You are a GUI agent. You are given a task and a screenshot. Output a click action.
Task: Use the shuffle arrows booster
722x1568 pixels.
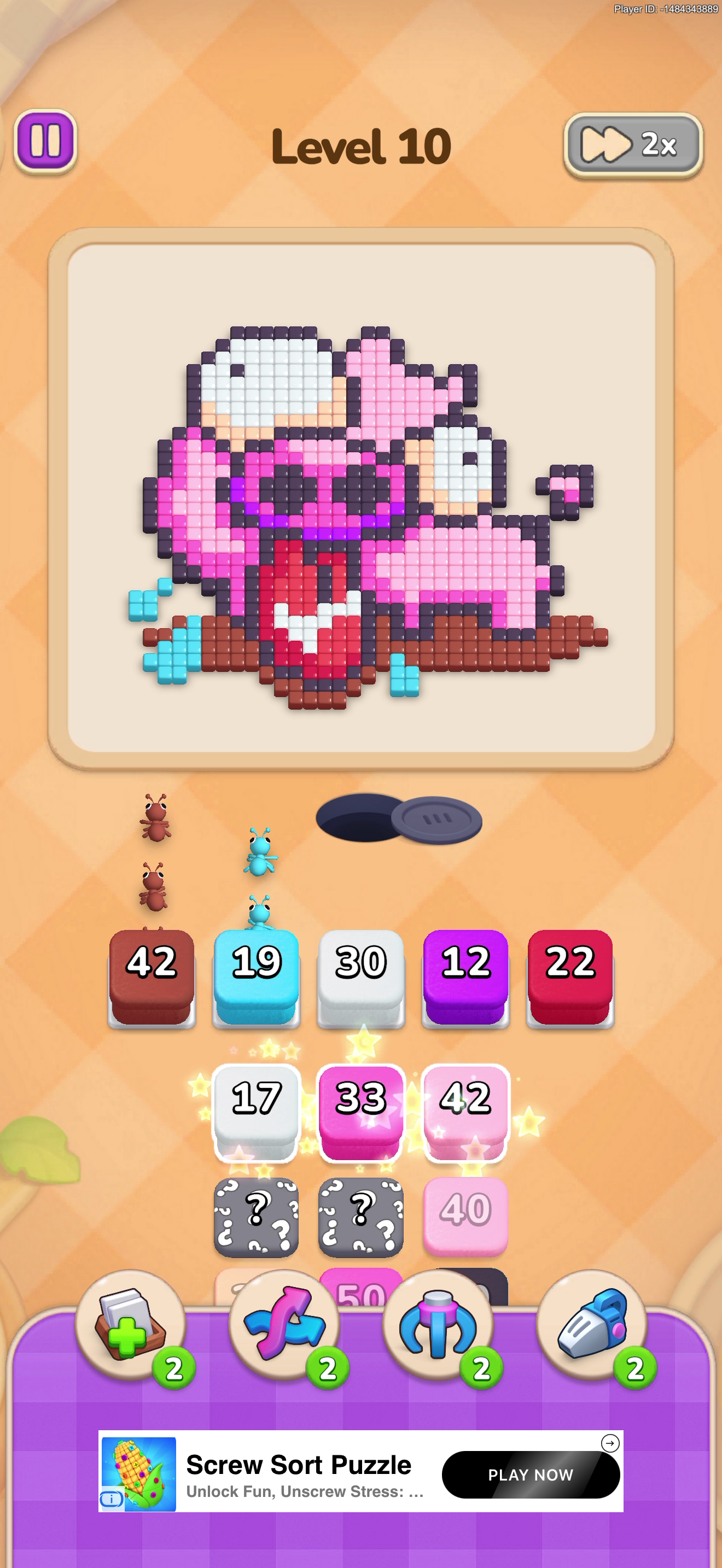[284, 1326]
